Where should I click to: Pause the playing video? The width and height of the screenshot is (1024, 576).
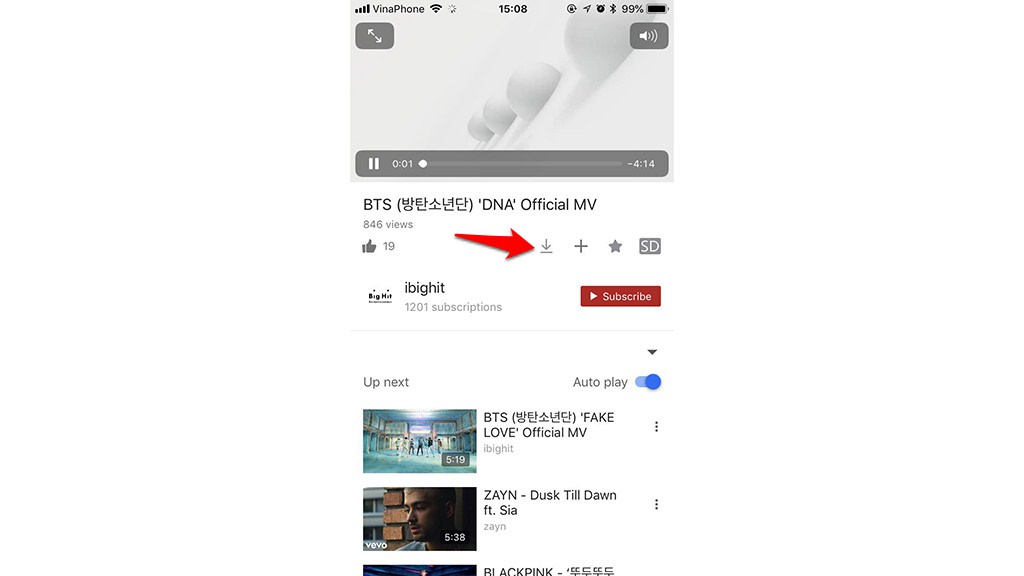point(374,164)
